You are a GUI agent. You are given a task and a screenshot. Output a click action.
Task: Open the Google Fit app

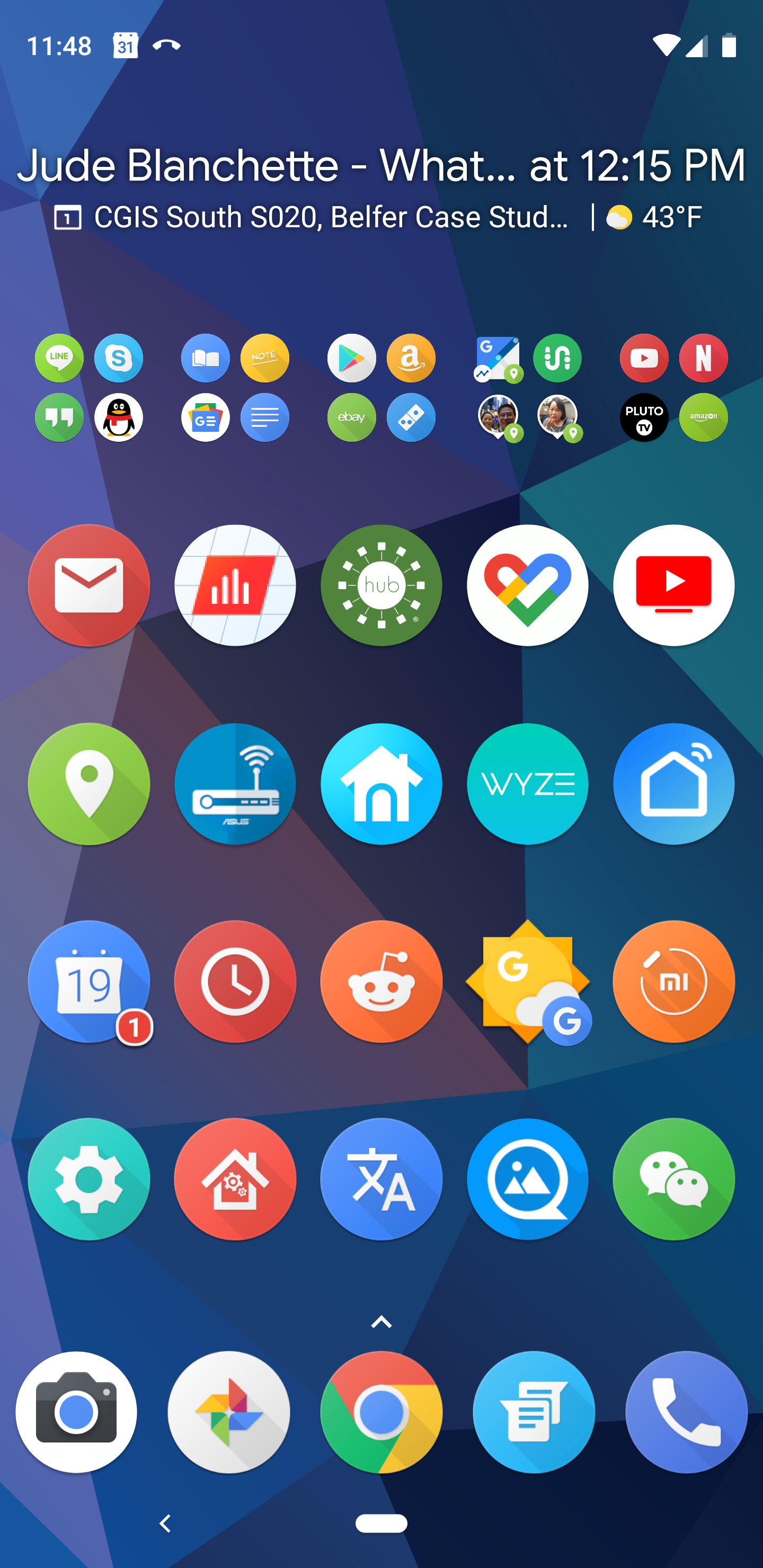click(527, 585)
